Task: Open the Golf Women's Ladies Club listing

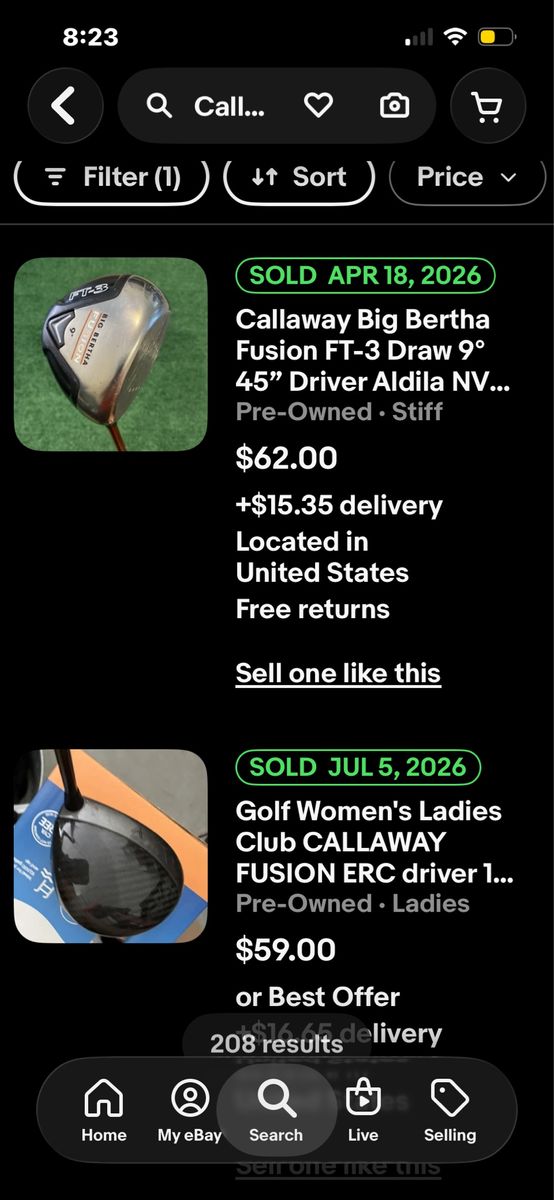Action: tap(374, 842)
